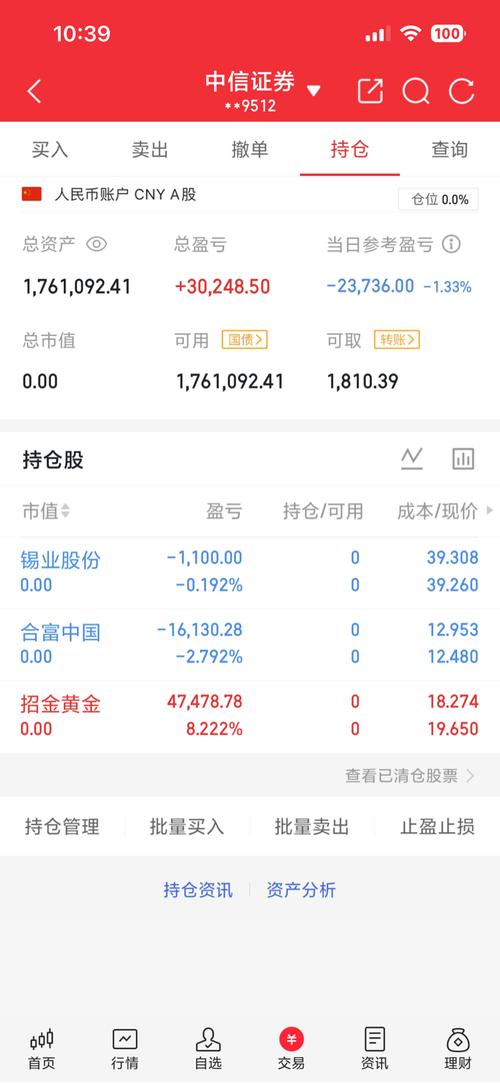Go to the 行情 bottom tab
The height and width of the screenshot is (1083, 500).
tap(125, 1049)
